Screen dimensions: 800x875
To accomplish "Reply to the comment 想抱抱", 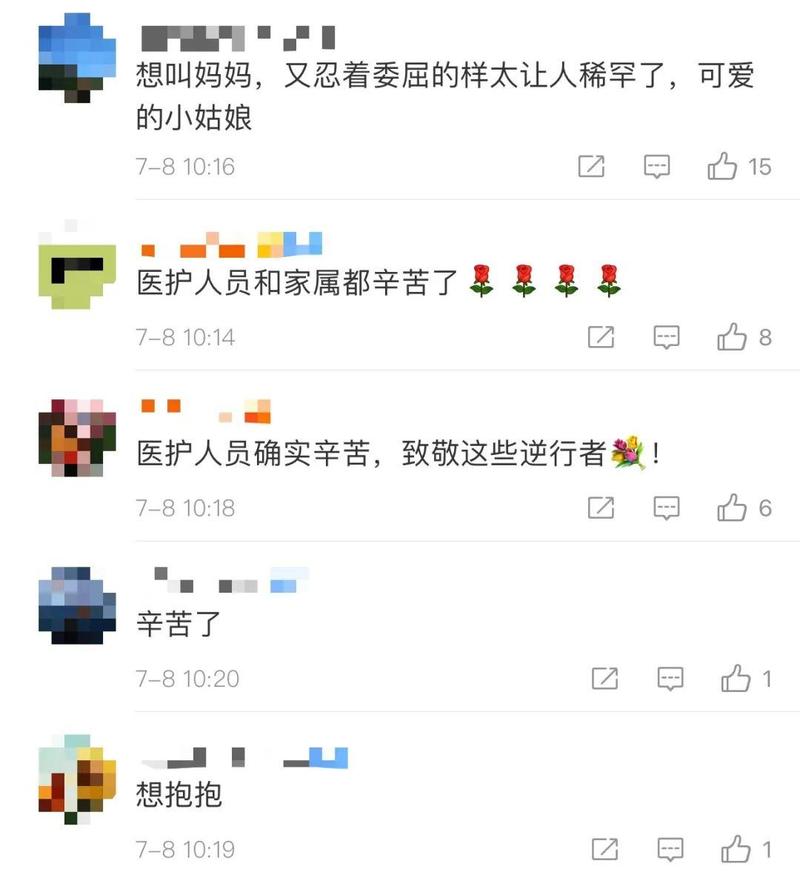I will tap(670, 850).
